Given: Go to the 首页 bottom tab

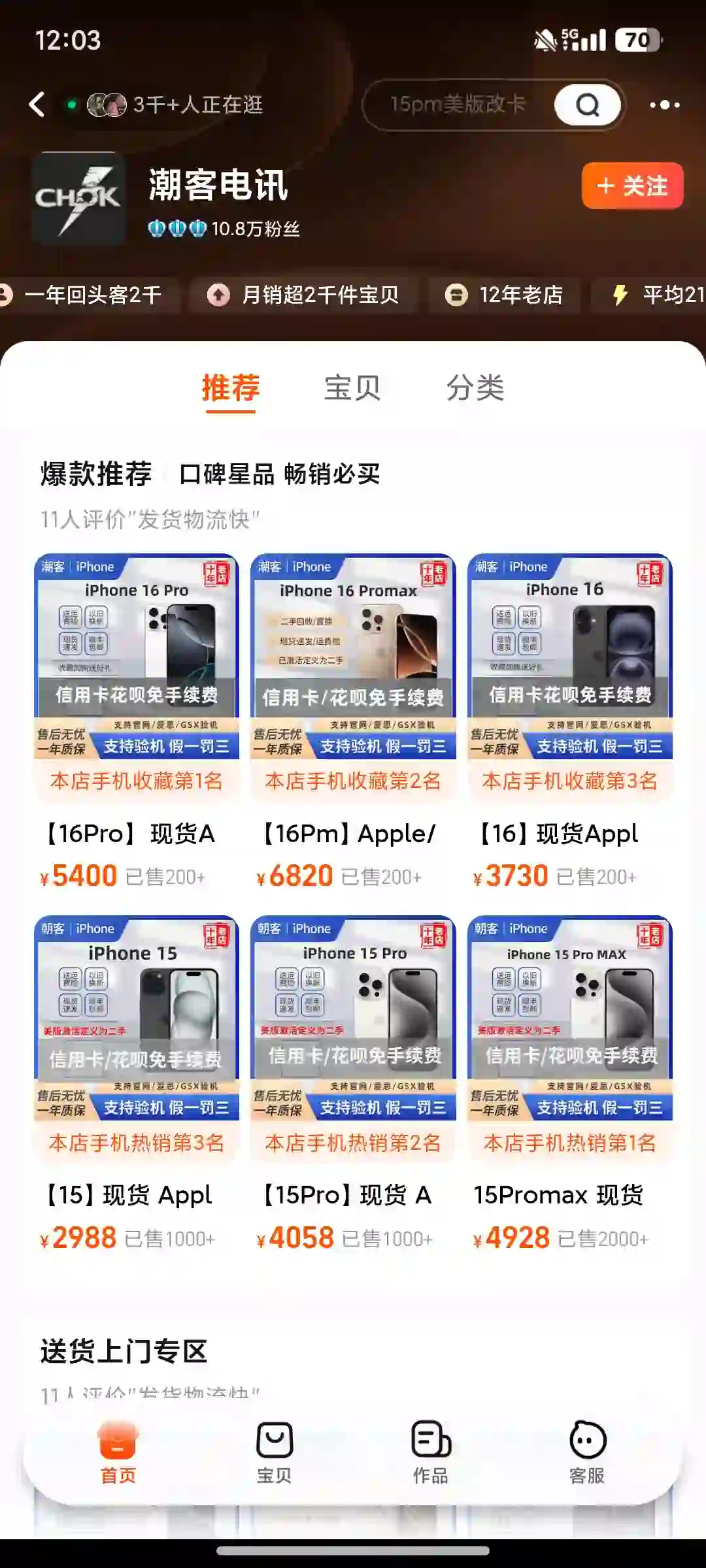Looking at the screenshot, I should tap(118, 1452).
